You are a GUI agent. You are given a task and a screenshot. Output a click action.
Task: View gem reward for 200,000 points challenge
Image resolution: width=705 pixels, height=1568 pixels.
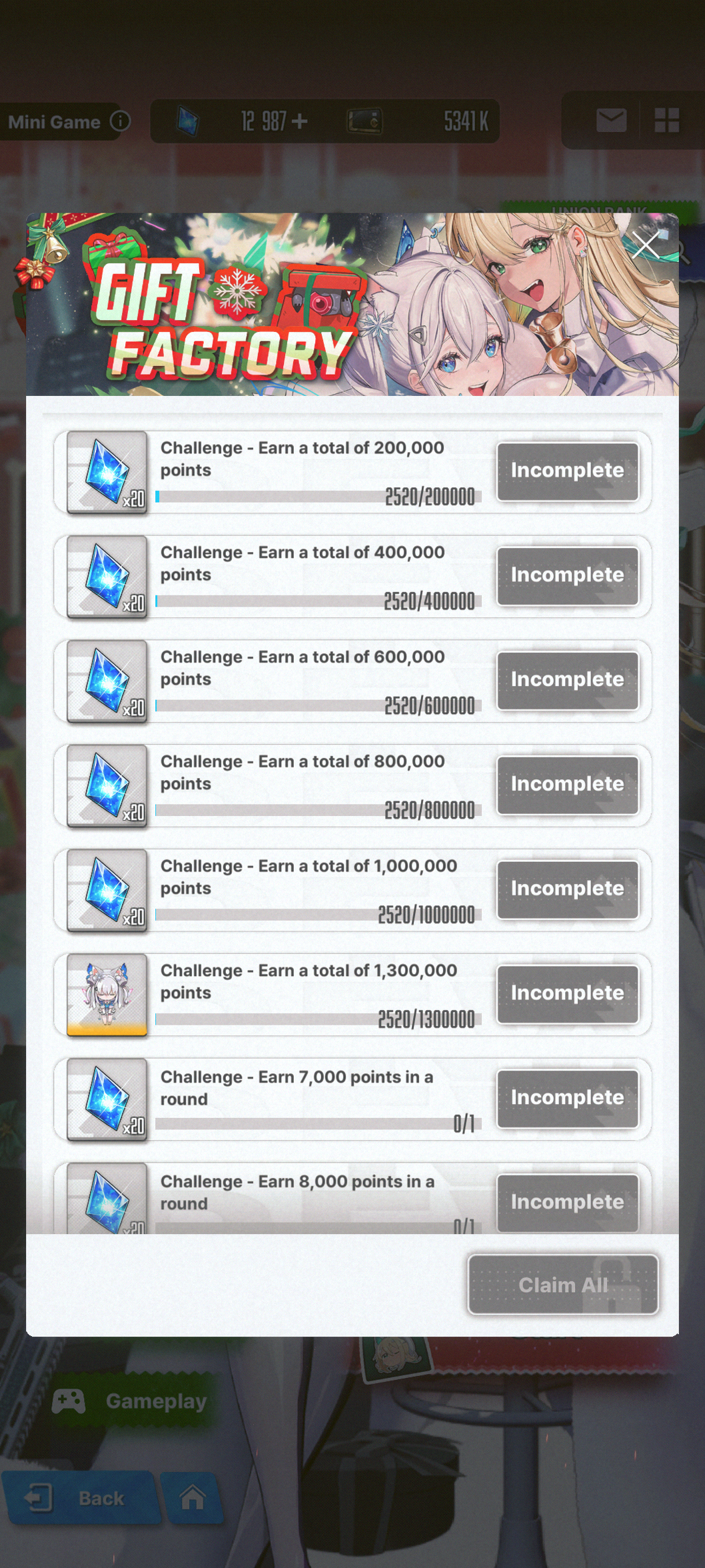107,472
